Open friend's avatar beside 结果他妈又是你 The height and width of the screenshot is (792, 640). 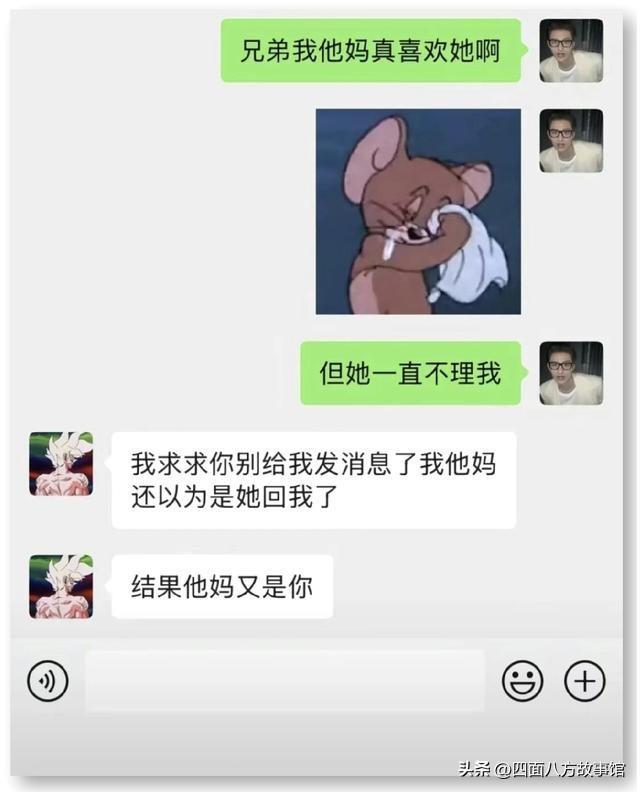pos(61,586)
